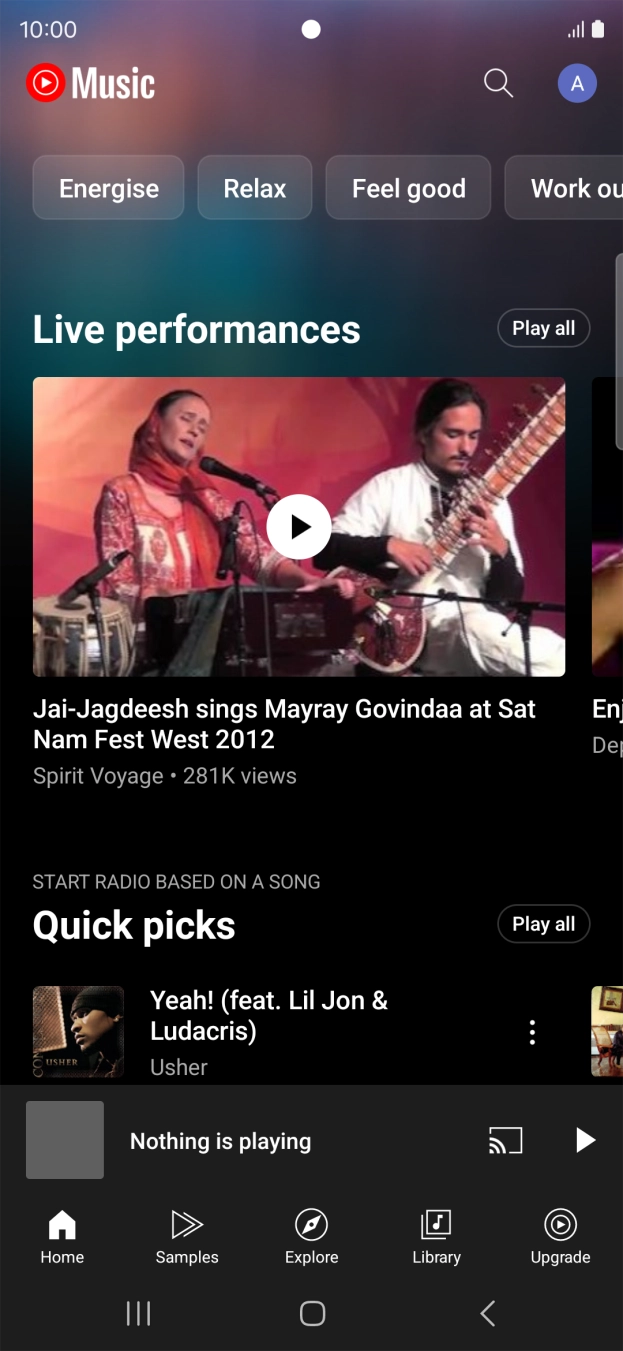Tap the system back button
Image resolution: width=623 pixels, height=1351 pixels.
coord(487,1313)
